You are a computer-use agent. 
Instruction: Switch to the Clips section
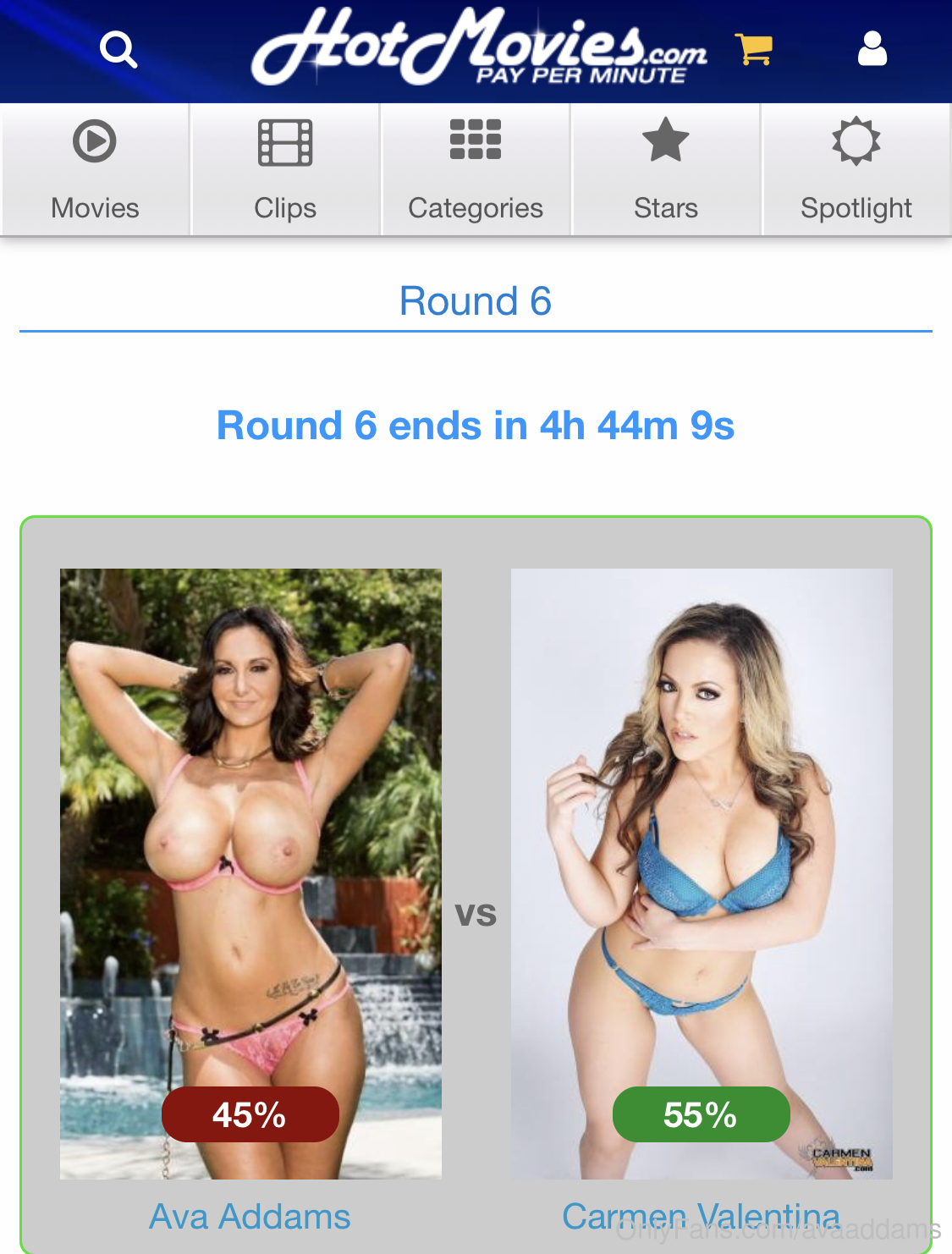285,170
